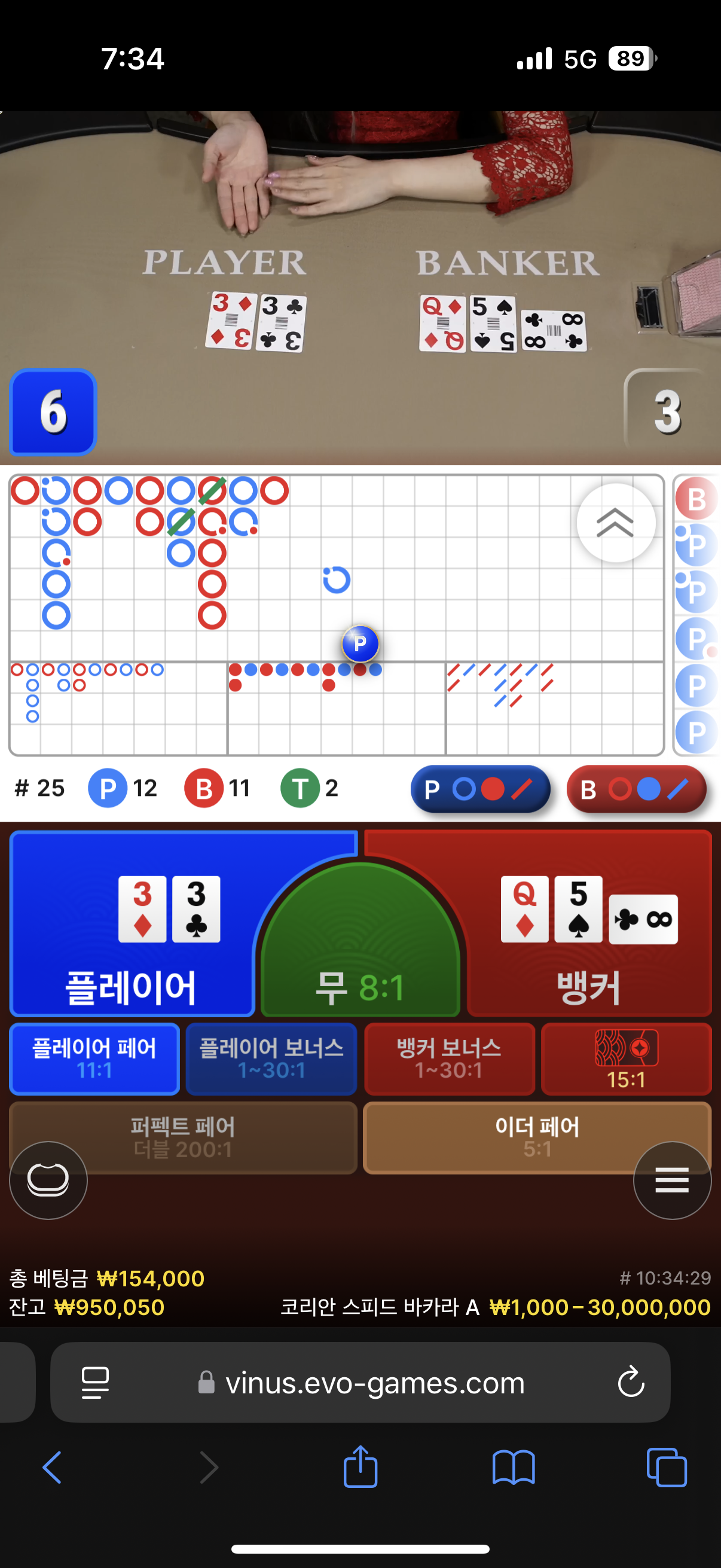Select the 플레이어 보너스 bet

pyautogui.click(x=271, y=1058)
